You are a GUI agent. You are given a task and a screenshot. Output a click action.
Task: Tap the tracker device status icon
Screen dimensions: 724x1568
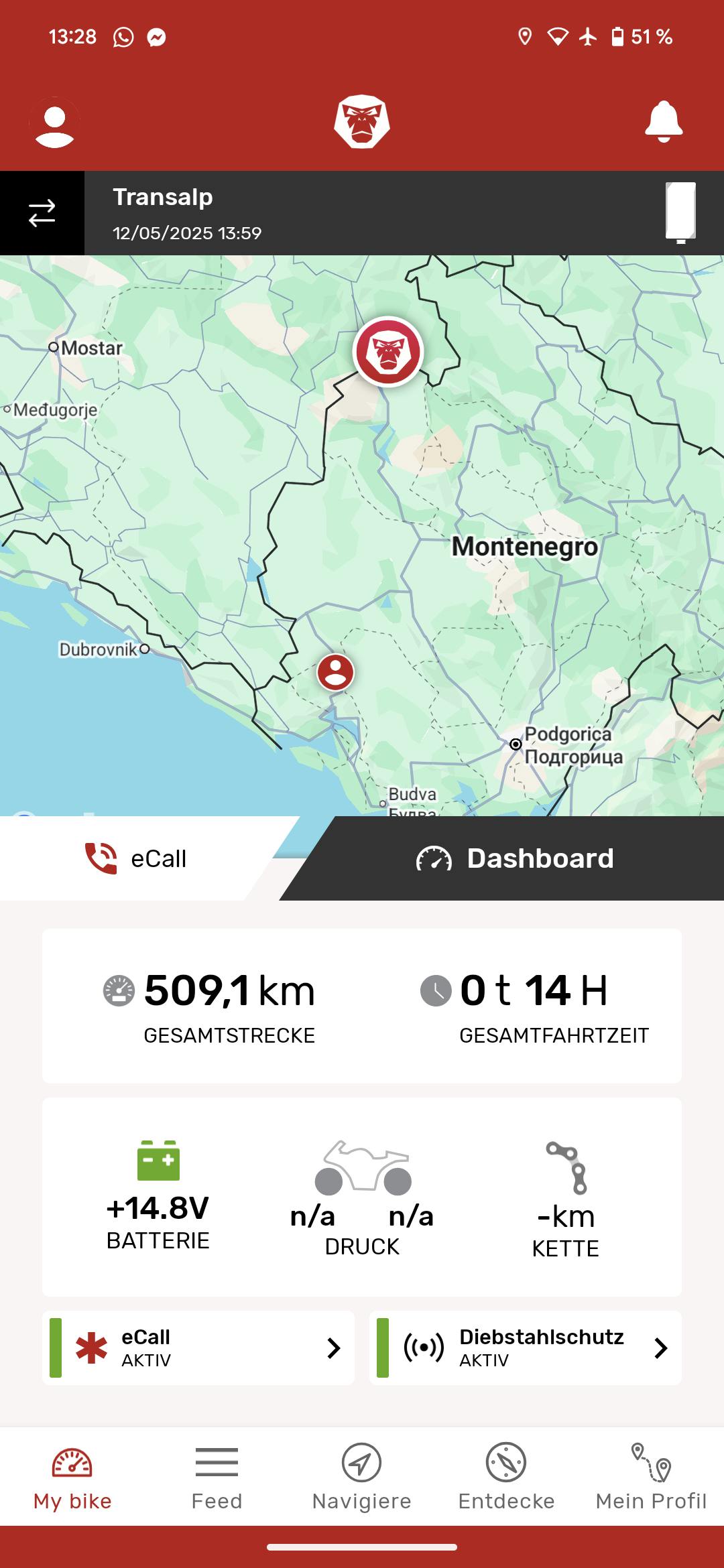pyautogui.click(x=680, y=212)
